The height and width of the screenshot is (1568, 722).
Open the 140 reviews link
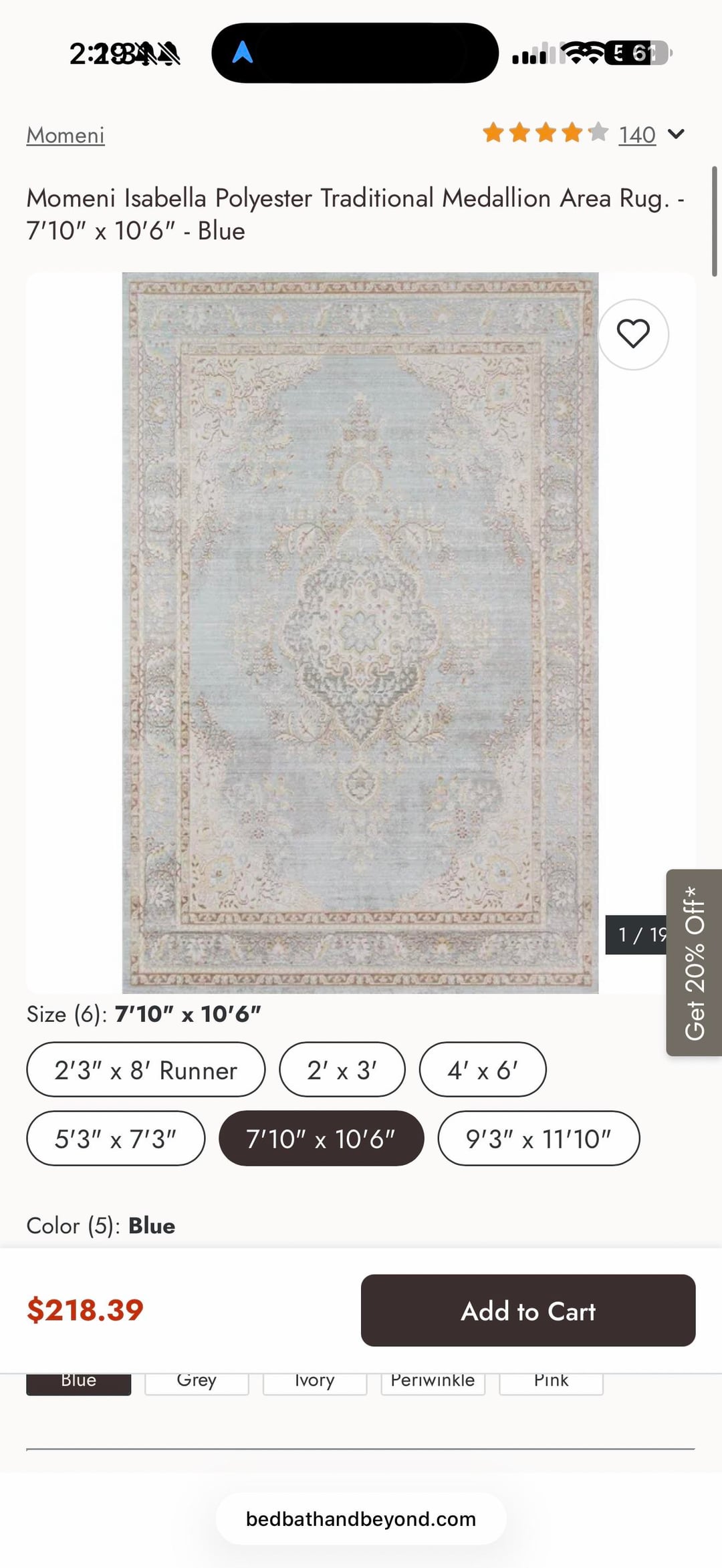point(636,135)
